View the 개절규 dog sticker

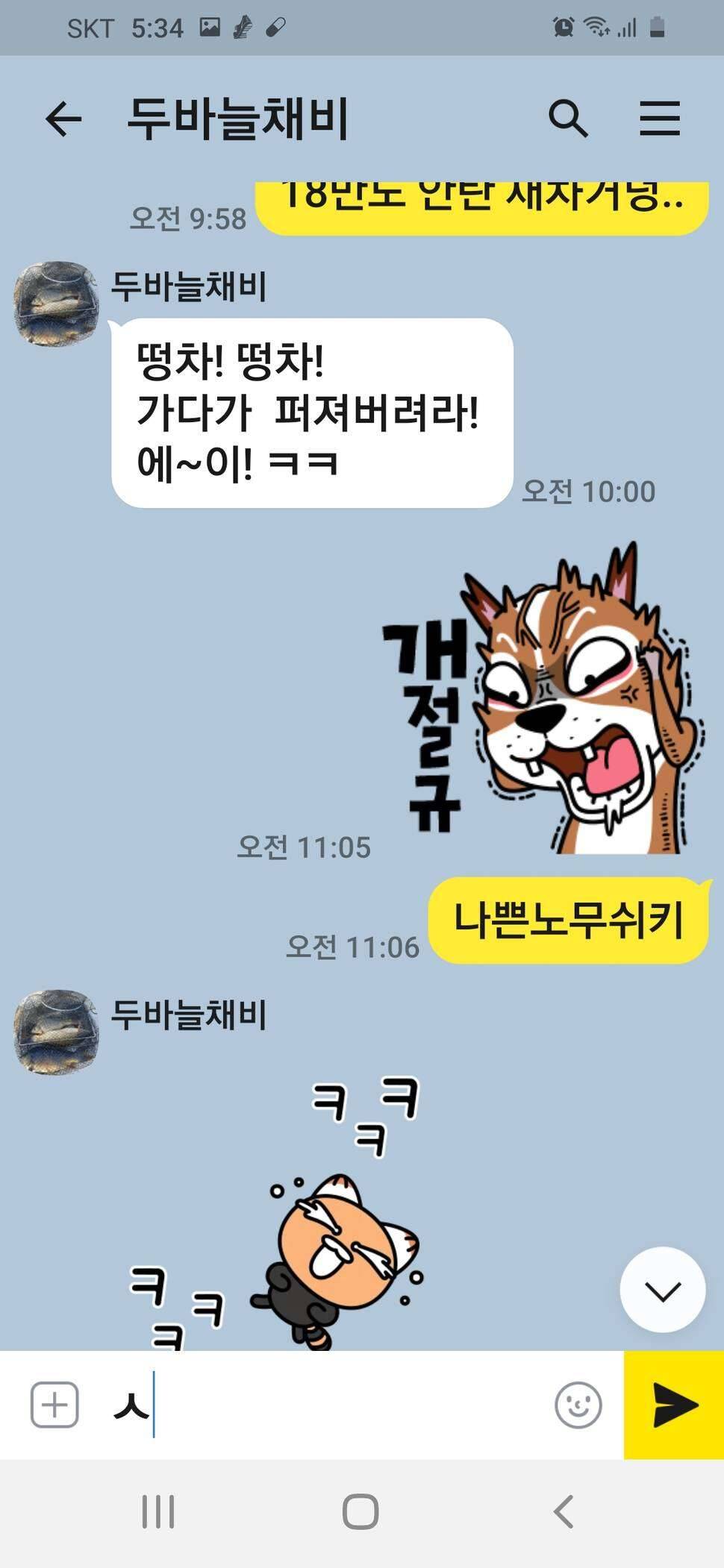pos(543,698)
